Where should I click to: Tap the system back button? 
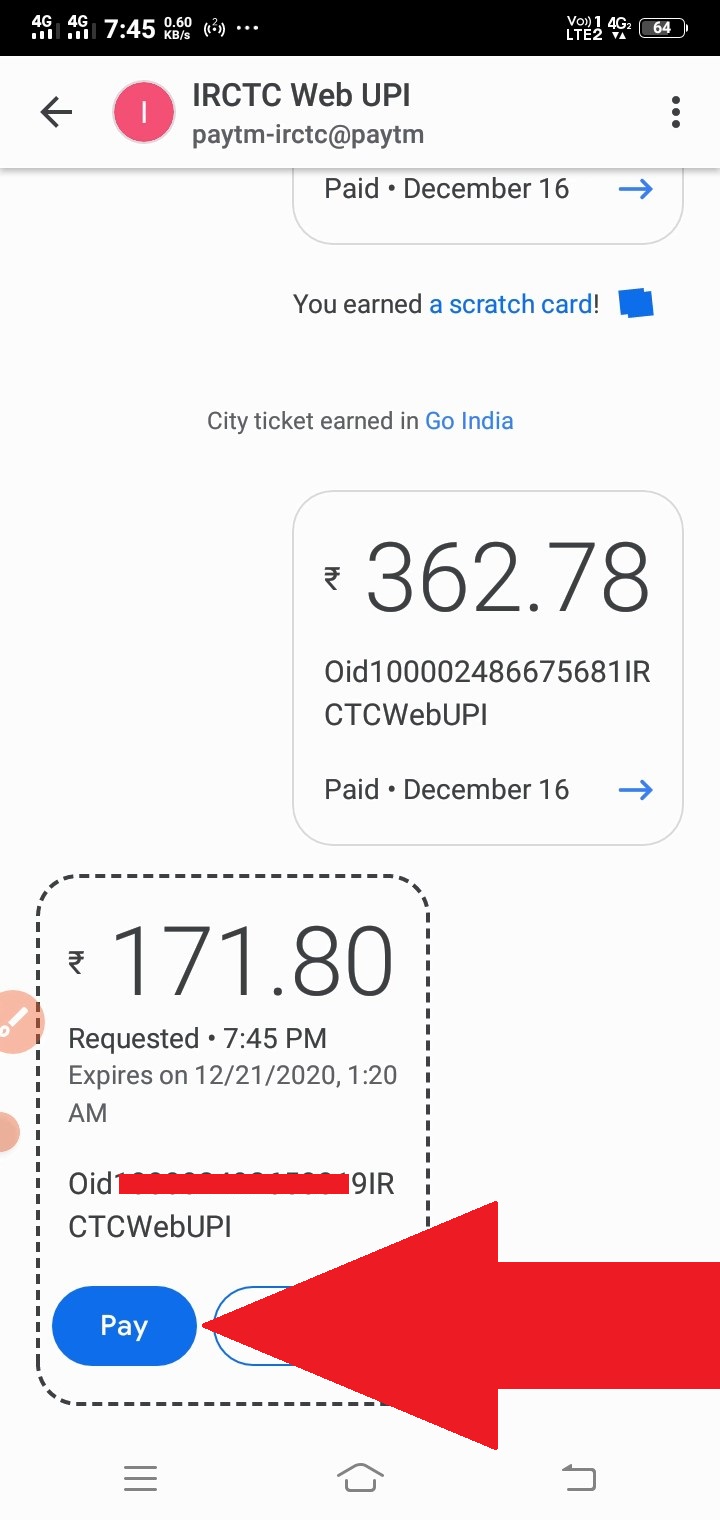[578, 1477]
